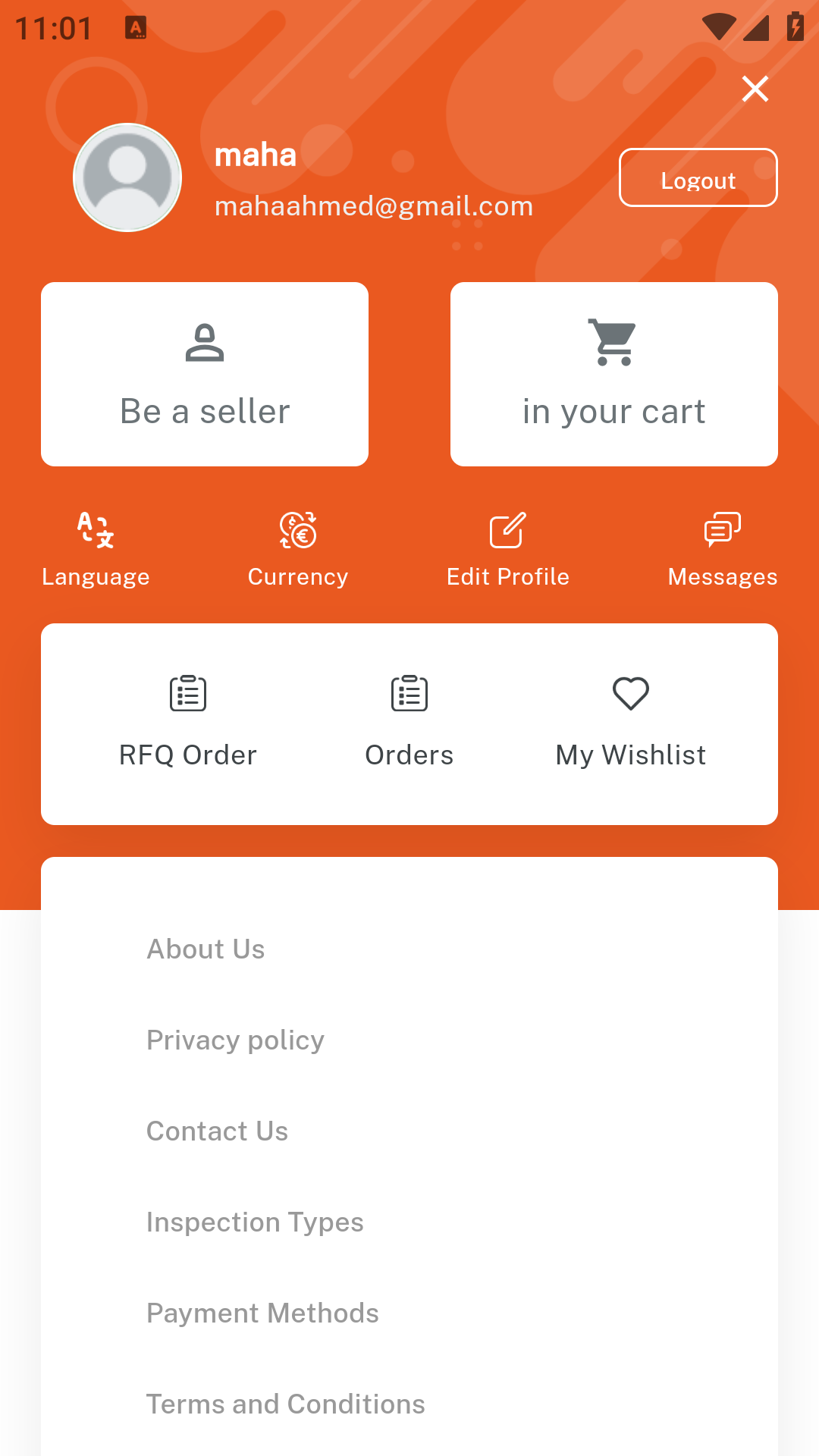Screen dimensions: 819x1456
Task: Open the Be a seller card
Action: pos(205,375)
